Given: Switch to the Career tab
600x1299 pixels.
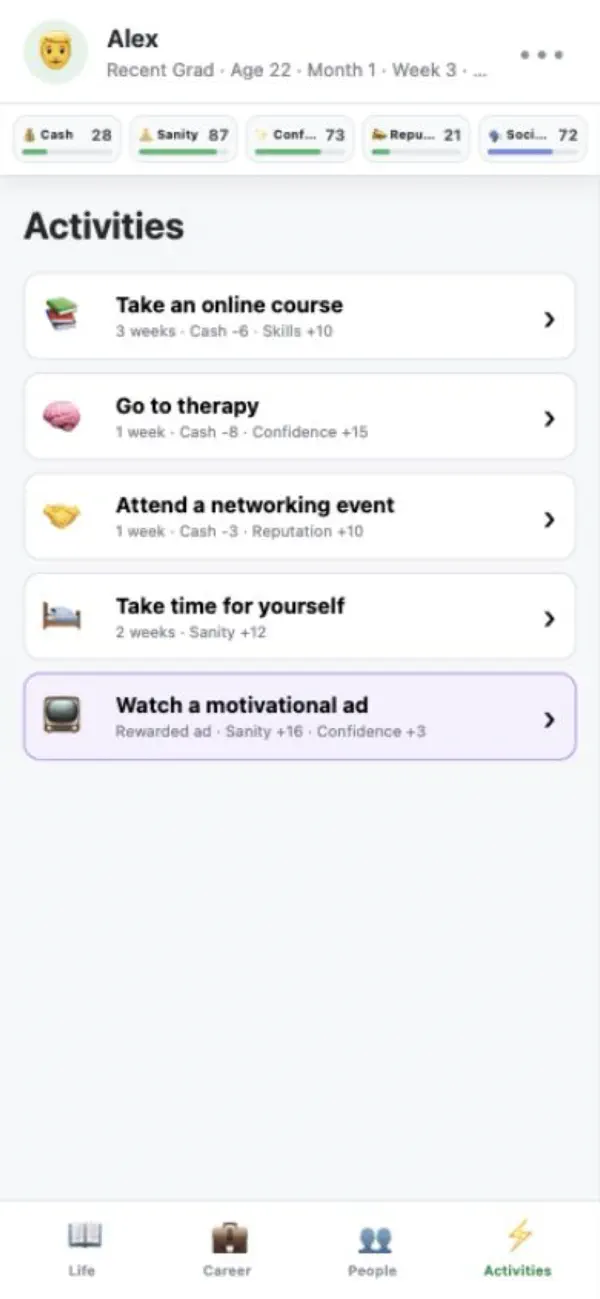Looking at the screenshot, I should [x=227, y=1249].
